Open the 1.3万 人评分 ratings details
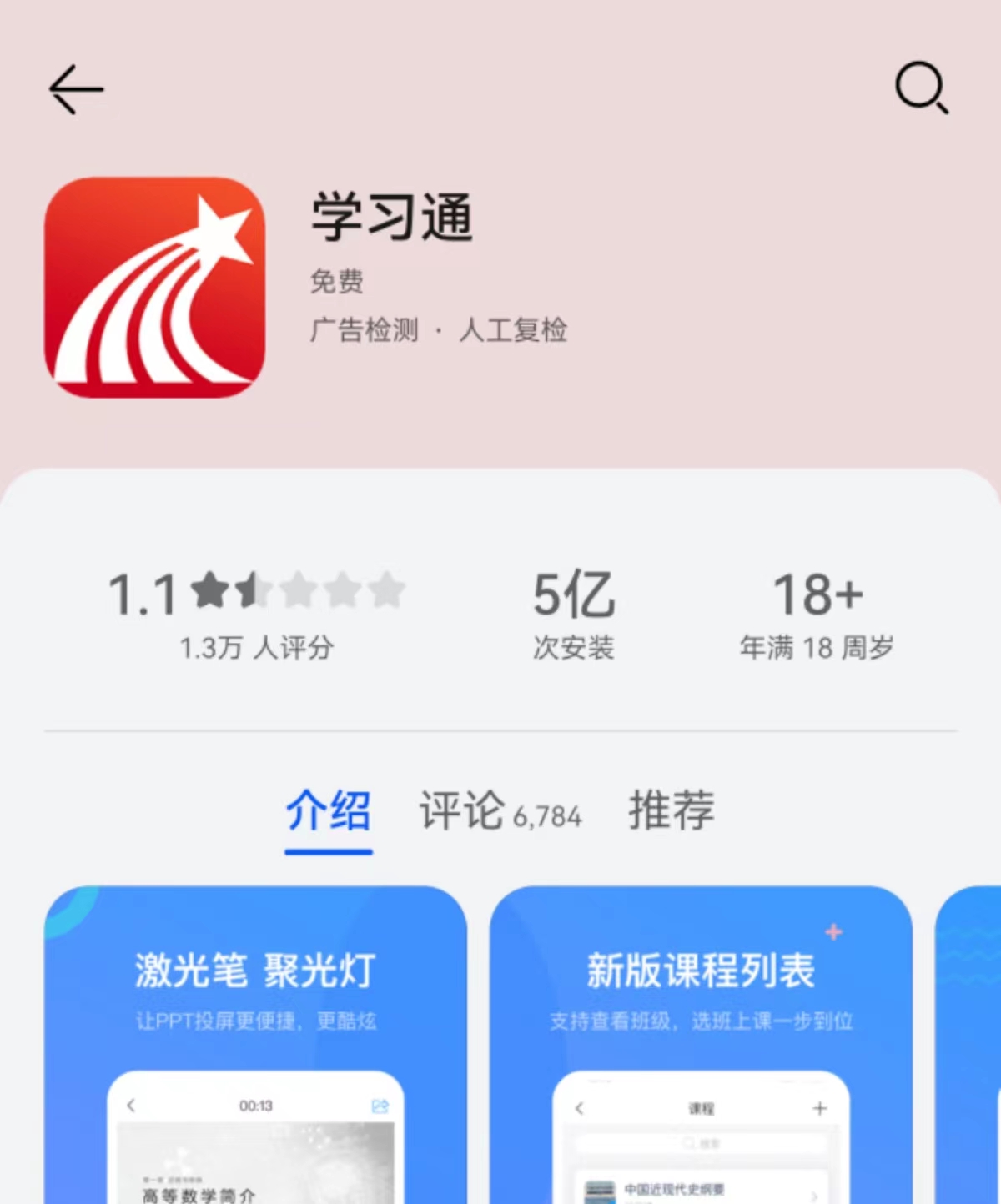1001x1204 pixels. click(x=256, y=646)
